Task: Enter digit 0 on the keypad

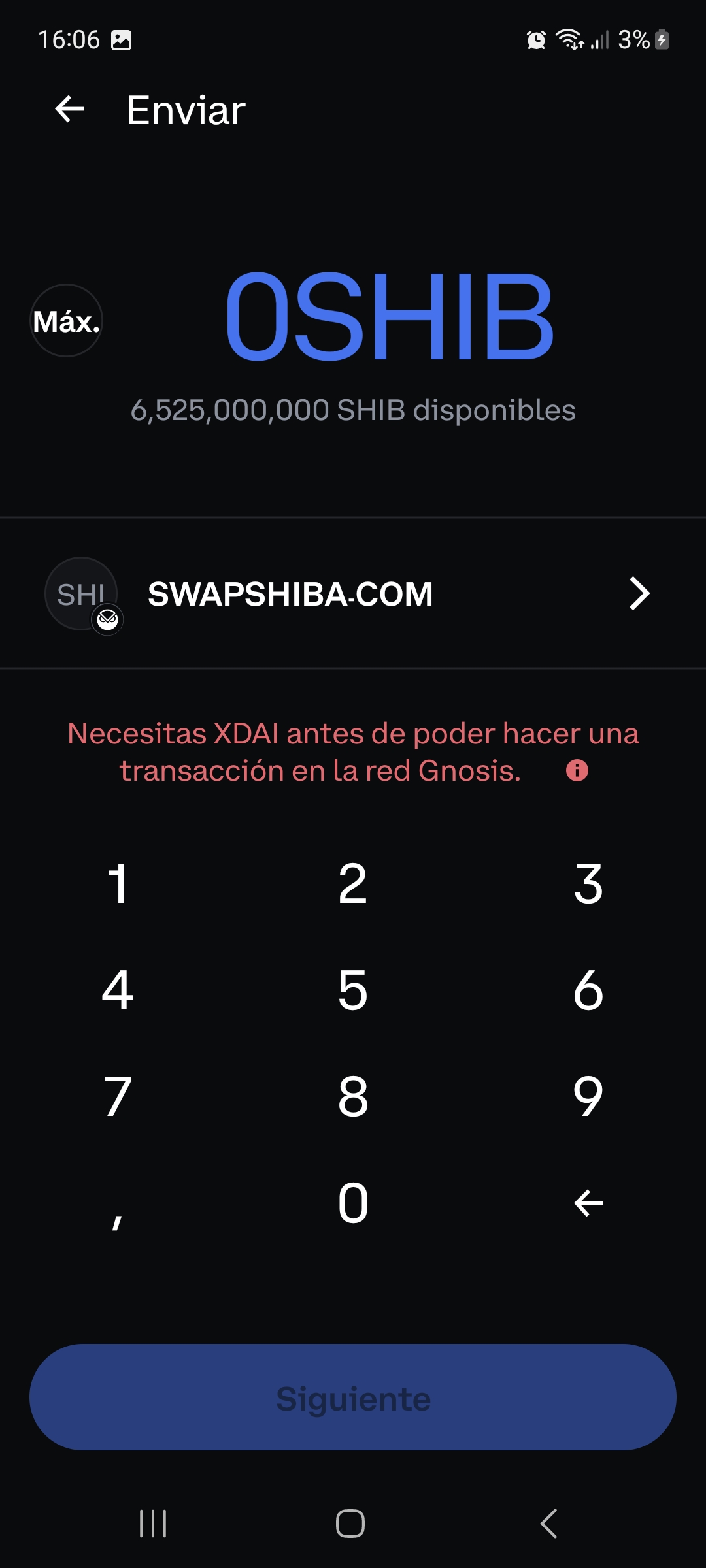Action: click(x=353, y=1203)
